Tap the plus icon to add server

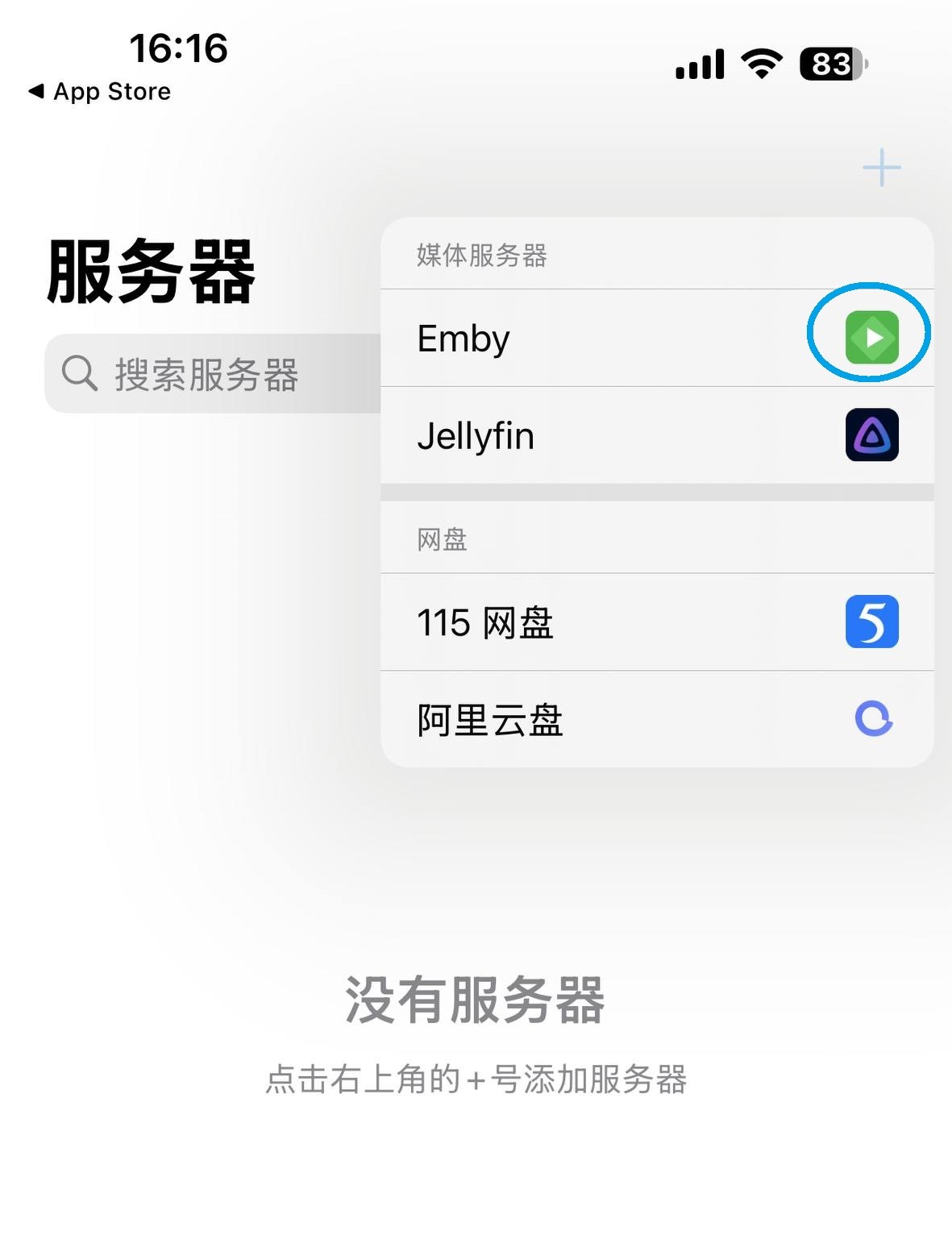tap(881, 168)
